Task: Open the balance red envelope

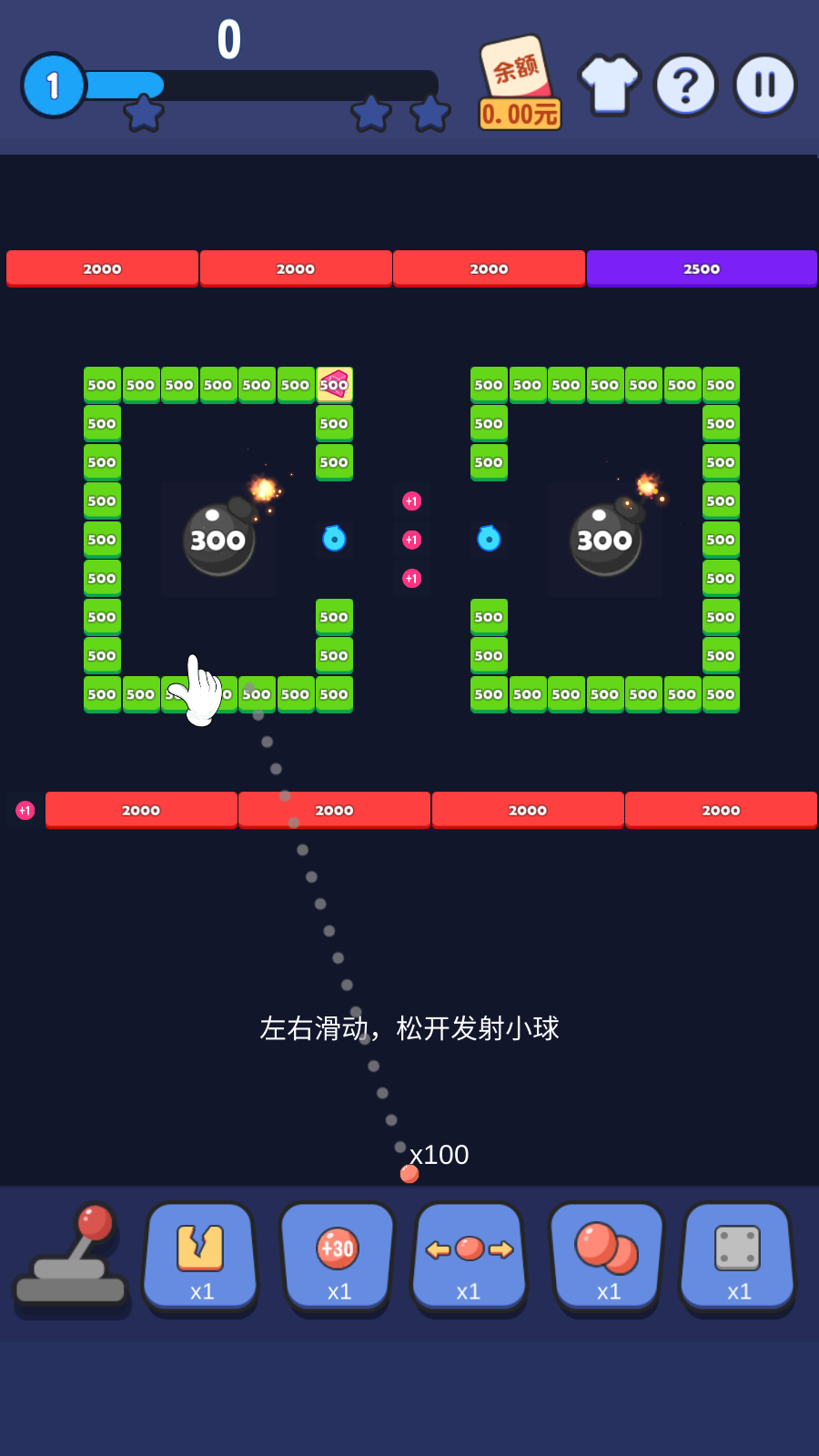Action: [x=520, y=84]
